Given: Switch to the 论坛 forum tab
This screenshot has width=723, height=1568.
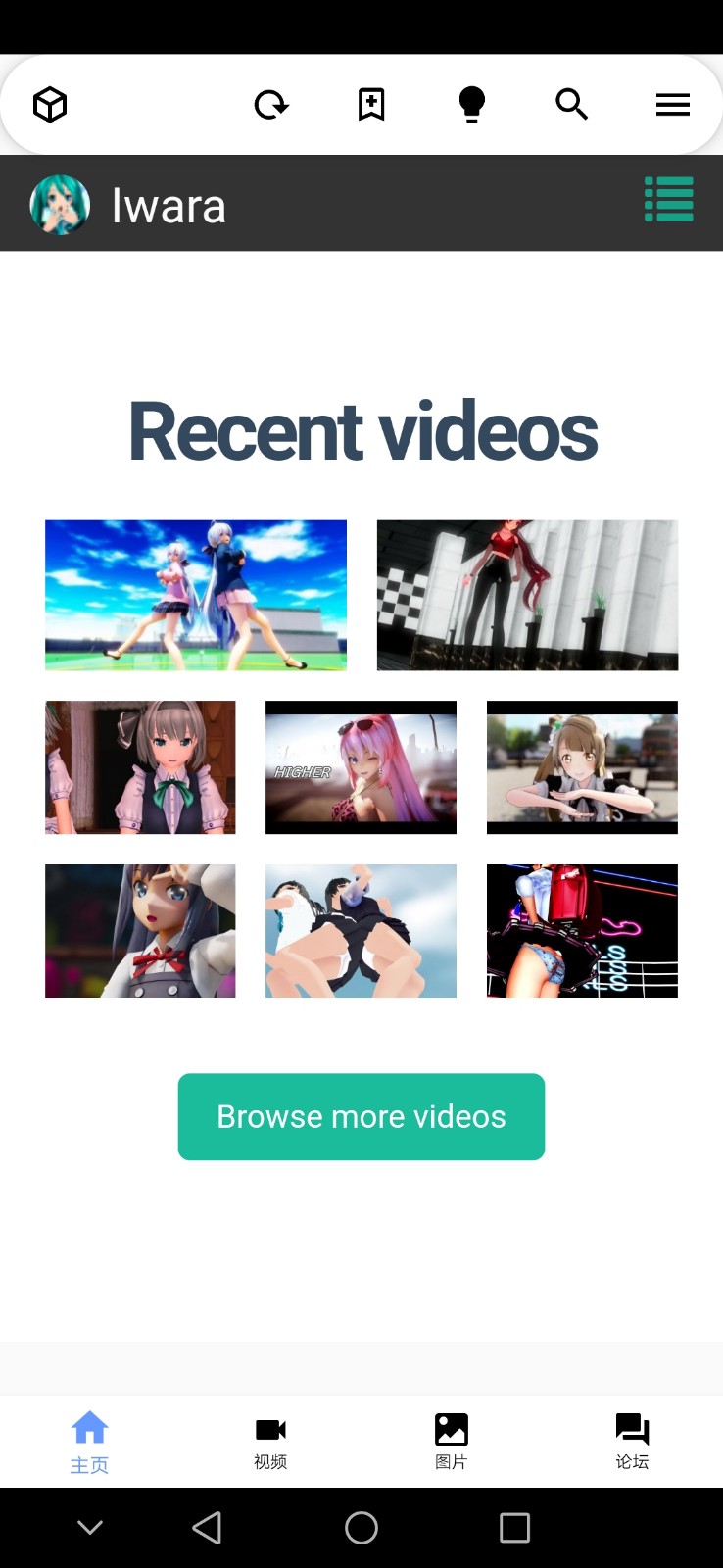Looking at the screenshot, I should [632, 1441].
